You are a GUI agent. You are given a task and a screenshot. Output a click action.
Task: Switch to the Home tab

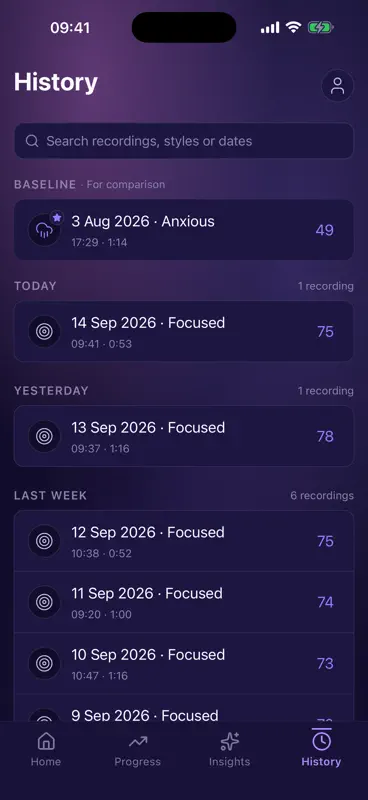(46, 749)
